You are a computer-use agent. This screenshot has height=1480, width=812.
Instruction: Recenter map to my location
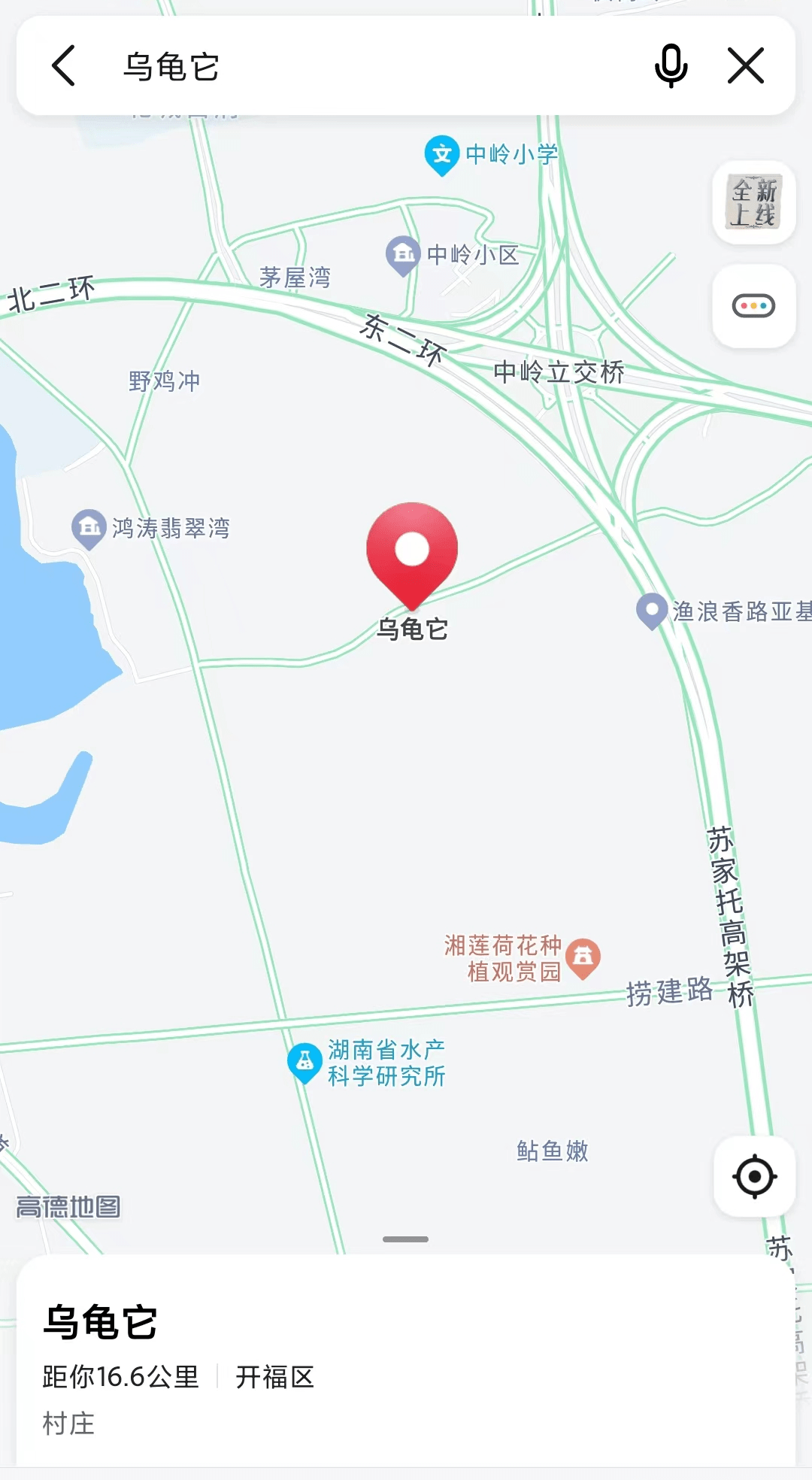click(x=754, y=1176)
